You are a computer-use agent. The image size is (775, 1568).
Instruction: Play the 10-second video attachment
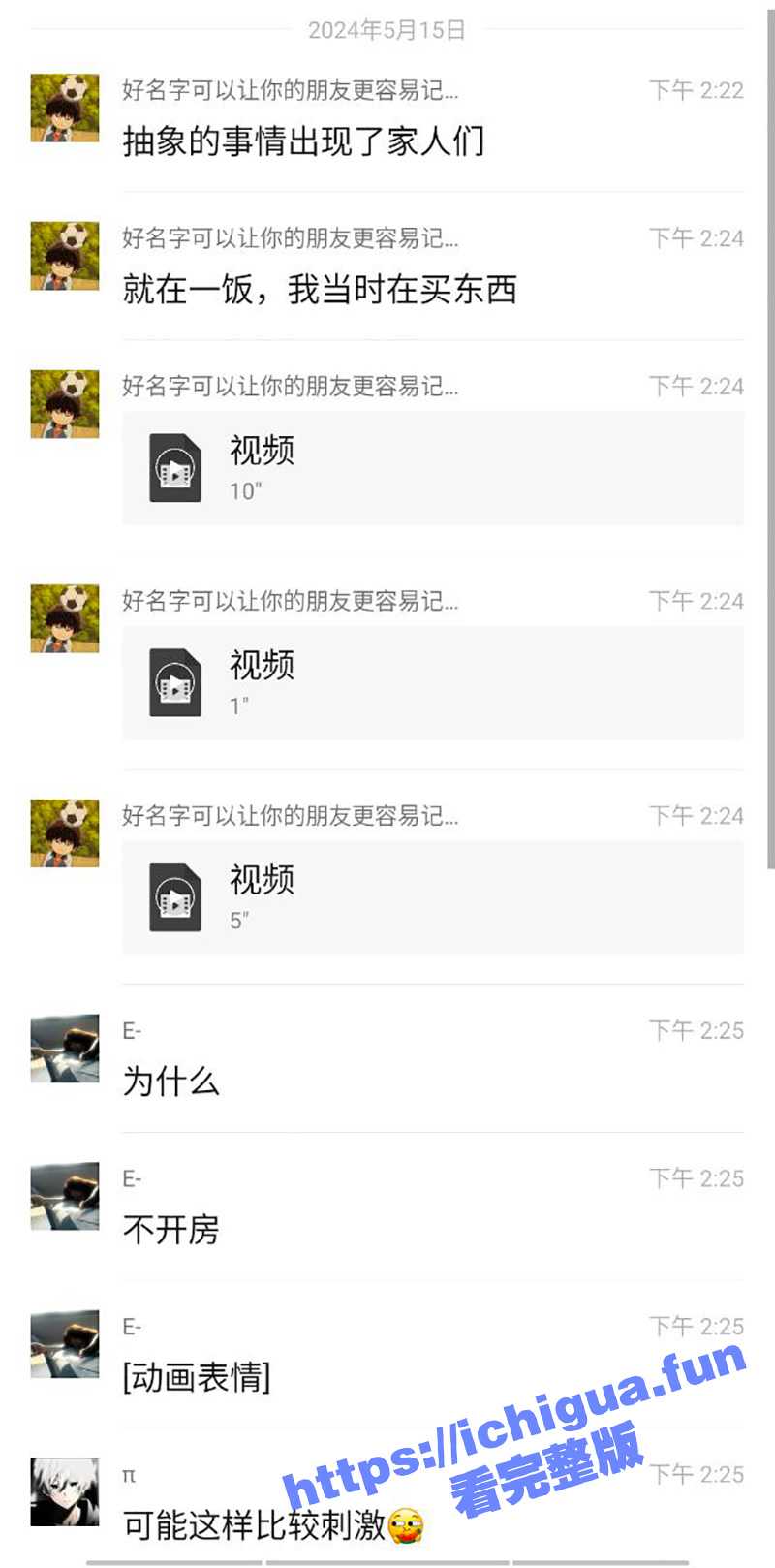(432, 469)
